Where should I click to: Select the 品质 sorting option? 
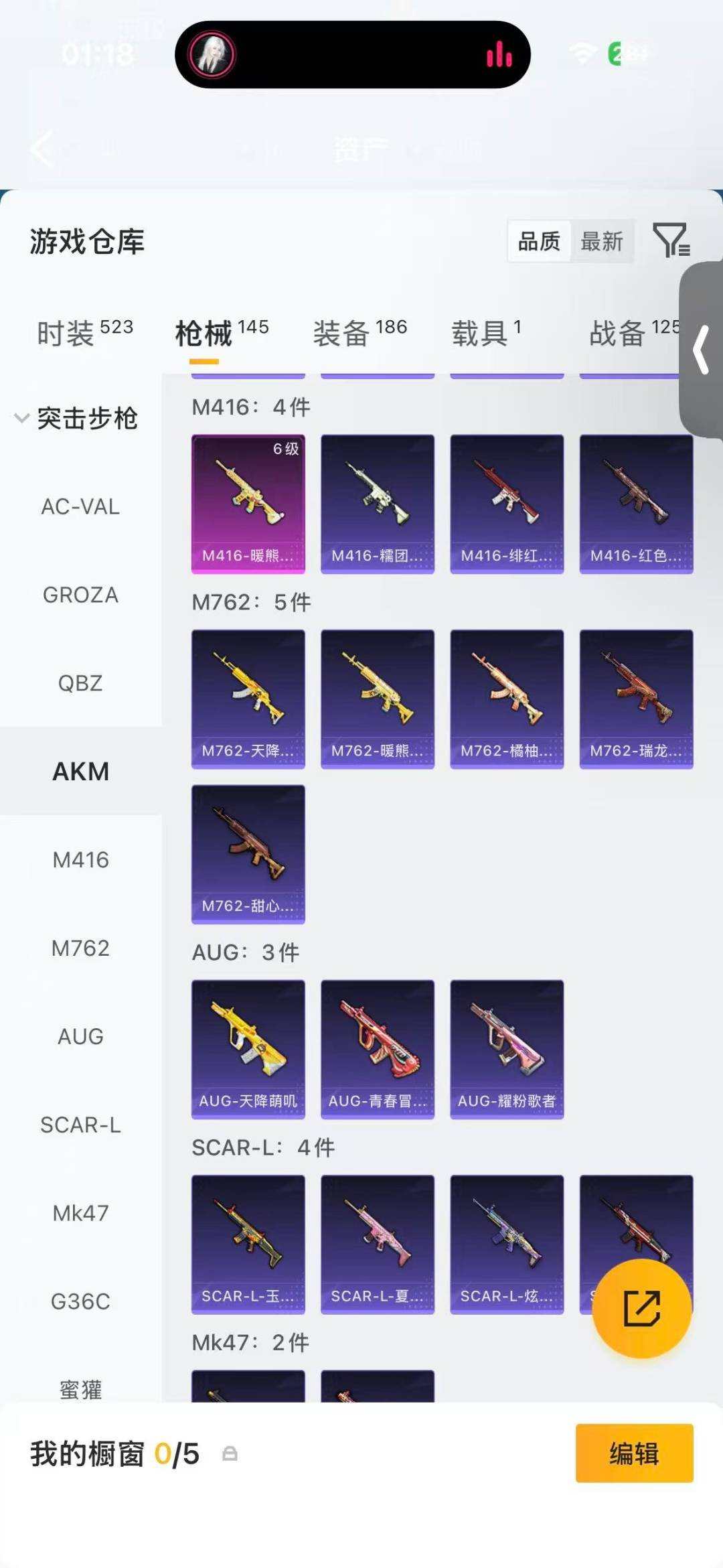click(x=539, y=241)
